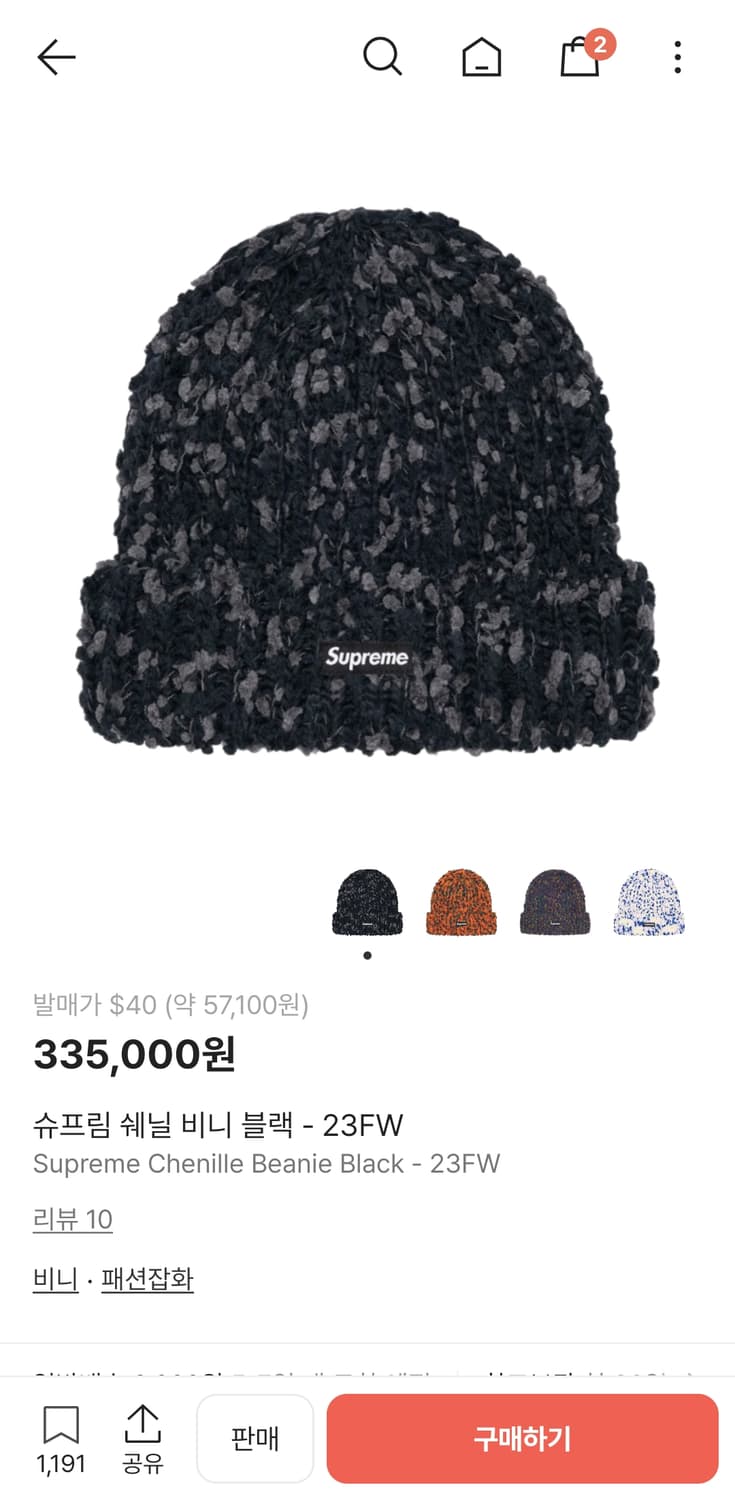Viewport: 735px width, 1500px height.
Task: Open the 패션잡화 category link
Action: [147, 1278]
